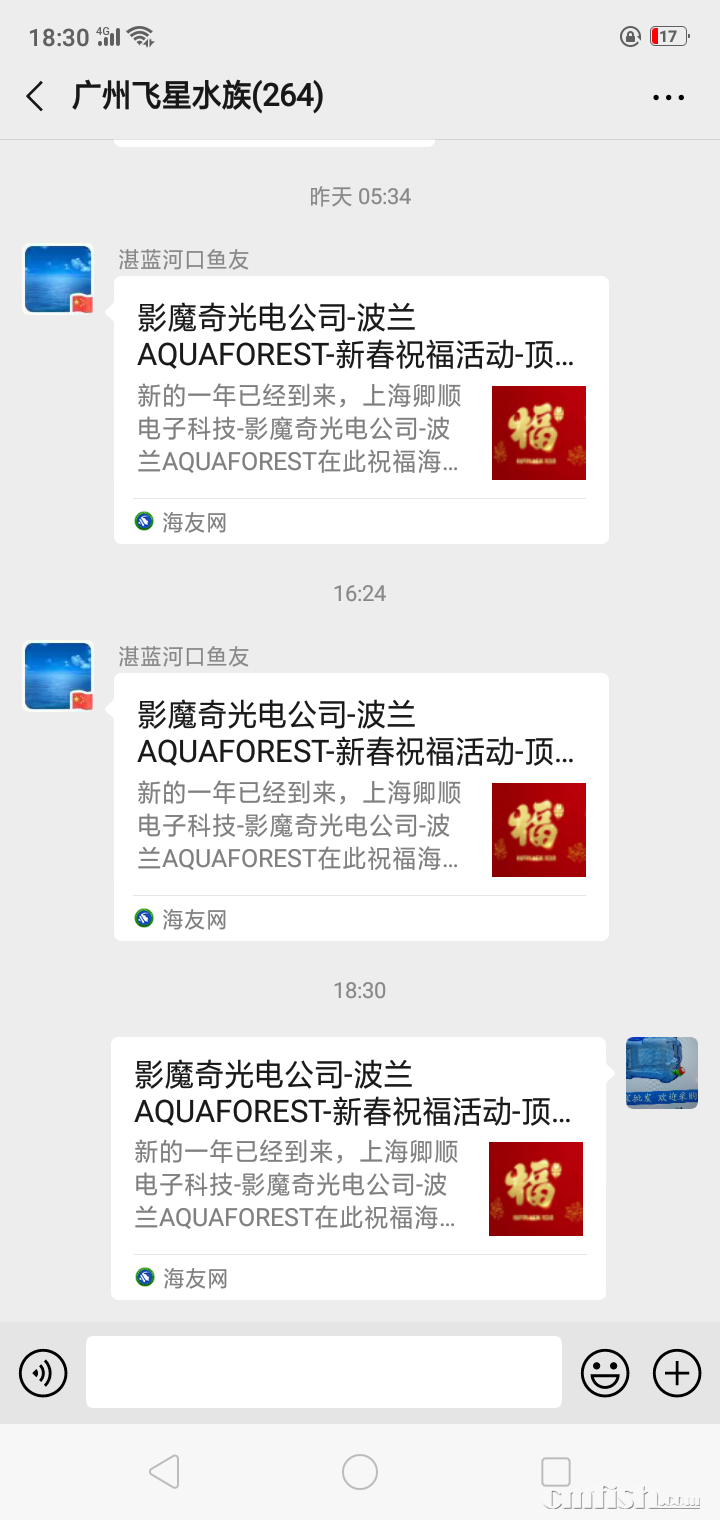
Task: Tap the square recent apps key
Action: pos(555,1472)
